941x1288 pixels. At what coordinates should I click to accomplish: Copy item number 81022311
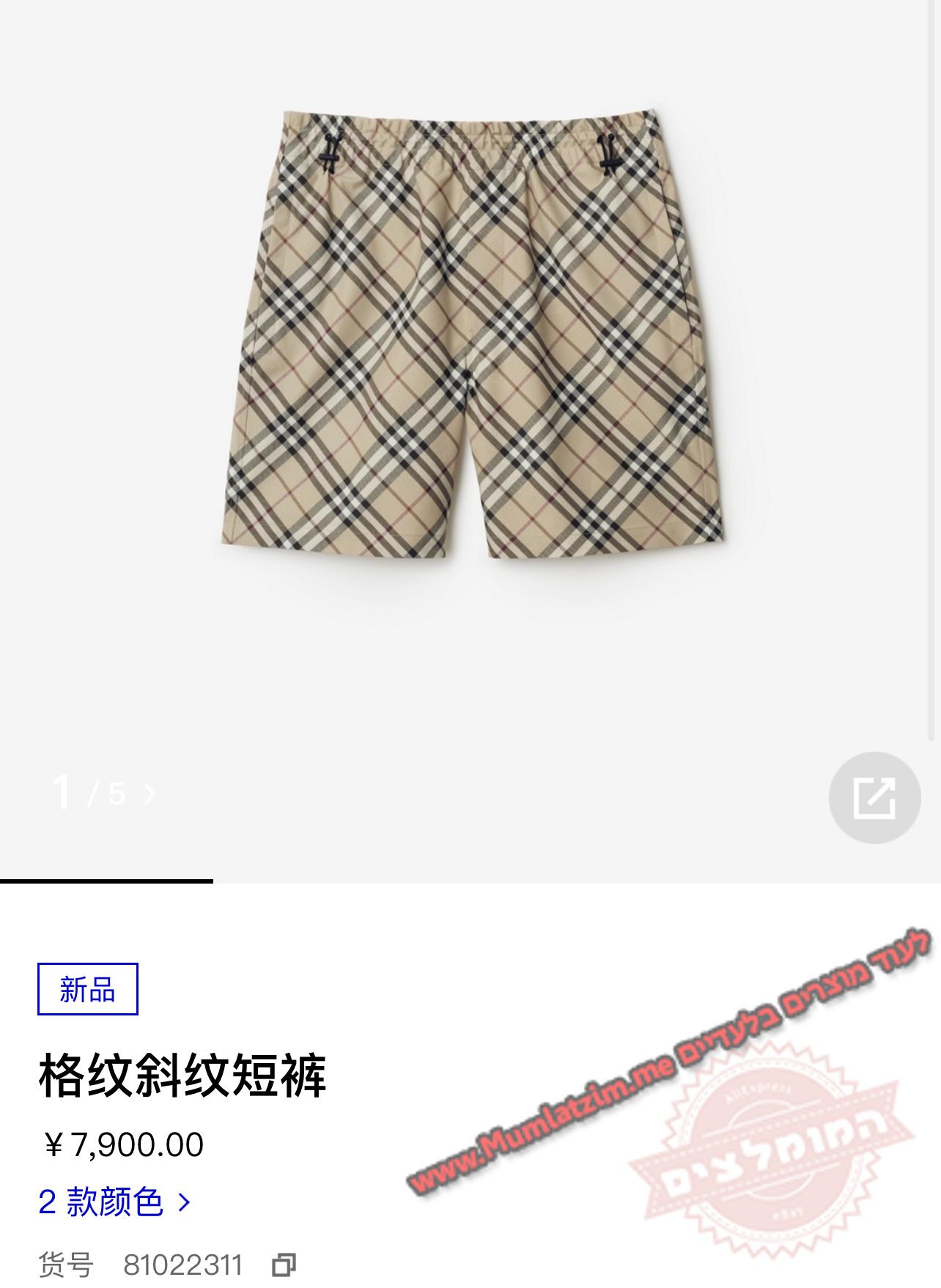click(284, 1265)
